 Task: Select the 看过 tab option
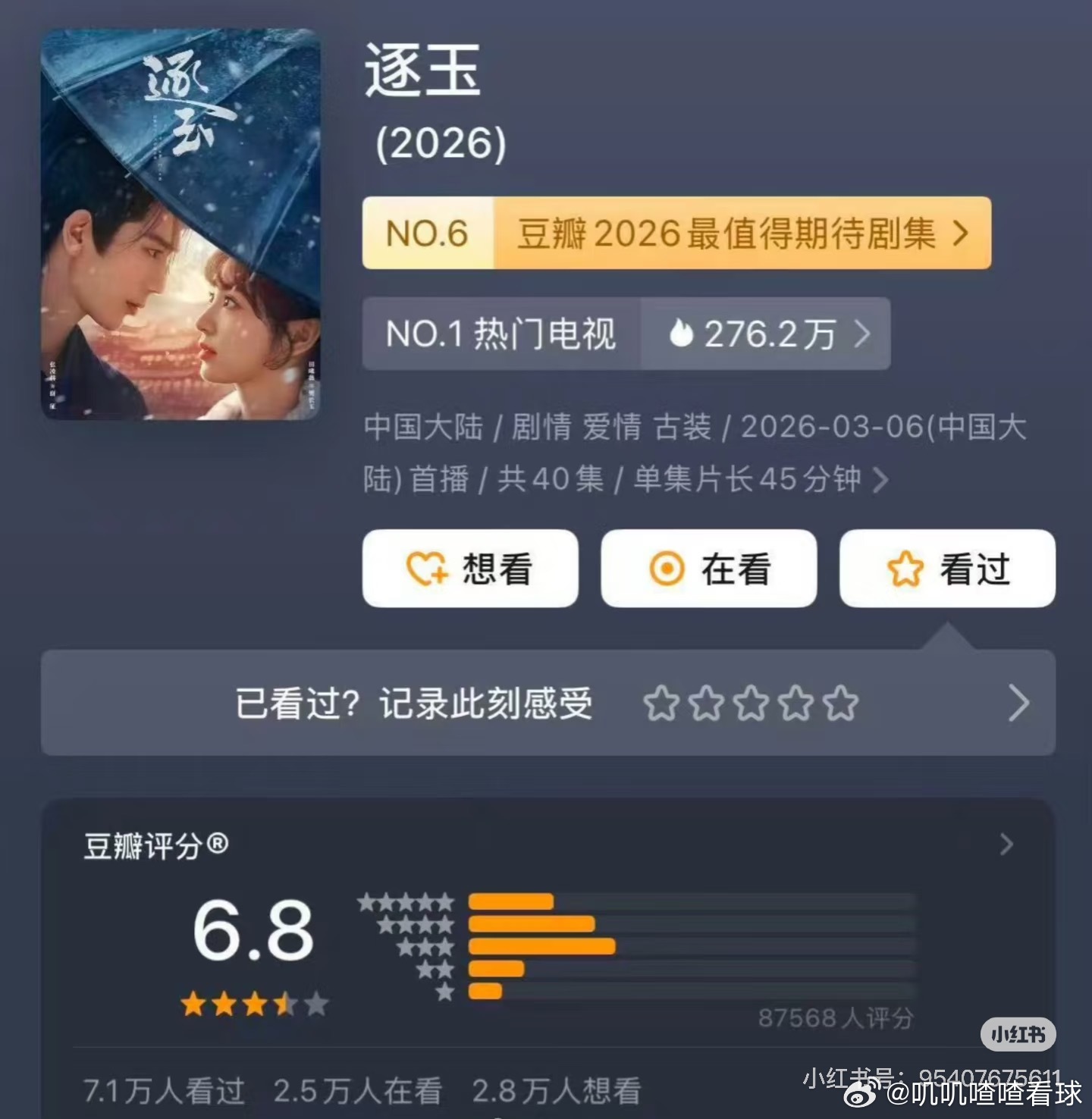tap(946, 569)
